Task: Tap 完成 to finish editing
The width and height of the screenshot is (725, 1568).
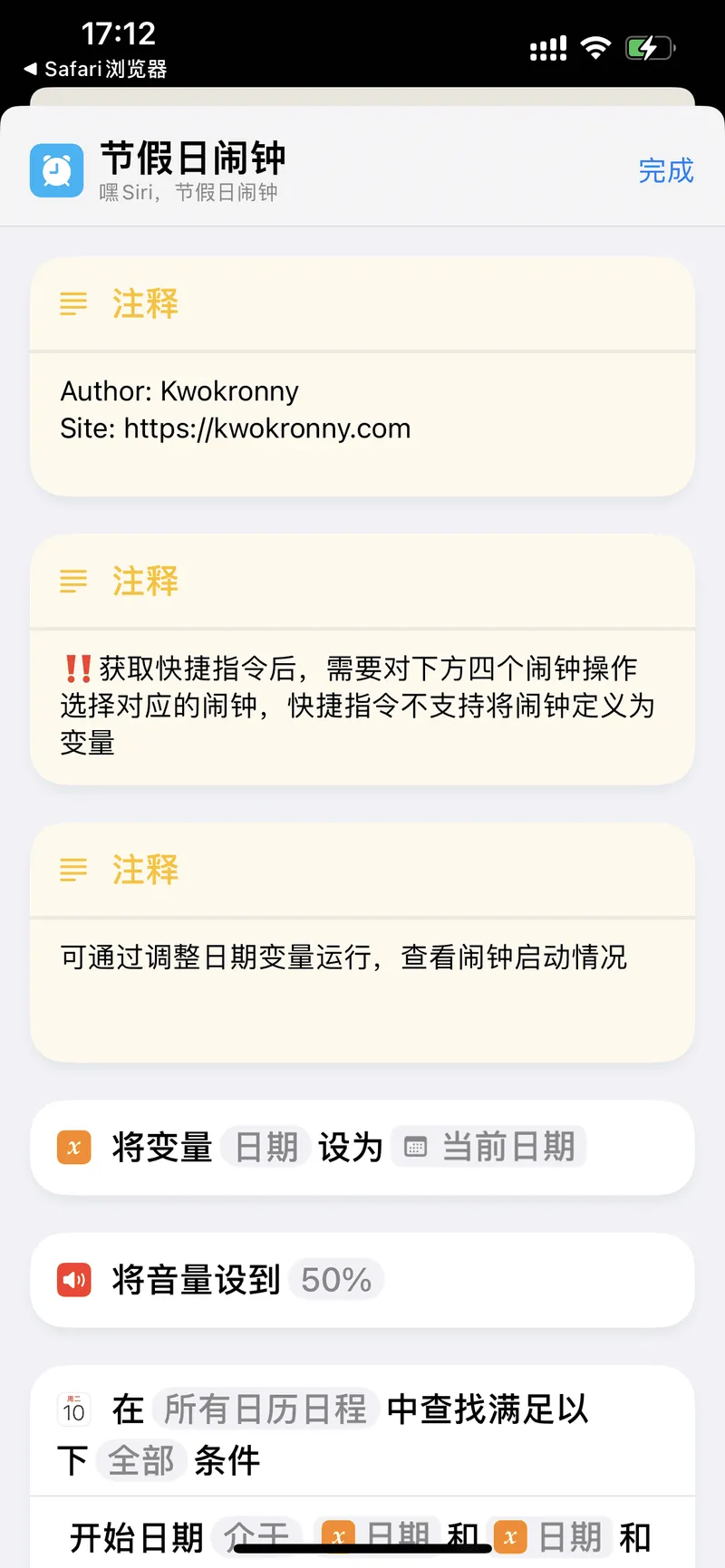Action: tap(665, 170)
